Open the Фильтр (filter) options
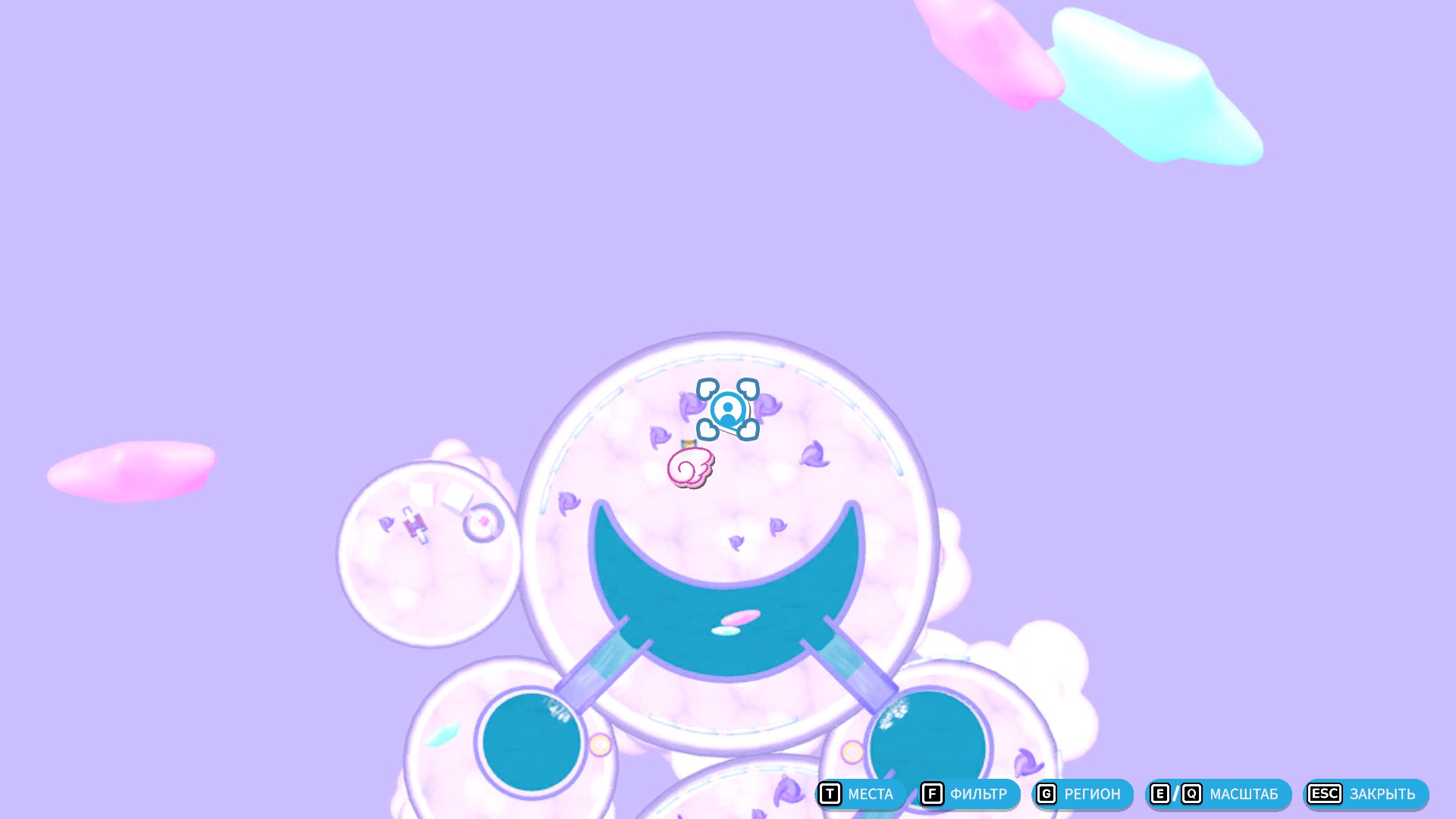Viewport: 1456px width, 819px height. 968,794
